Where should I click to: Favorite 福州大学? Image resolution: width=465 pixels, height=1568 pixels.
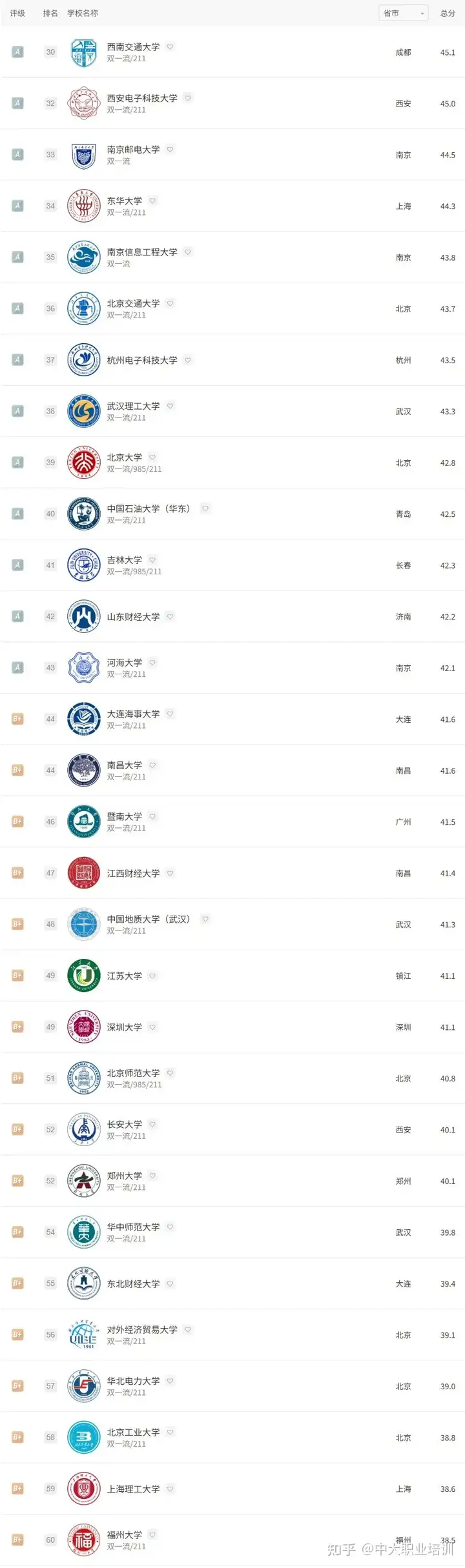point(152,1534)
